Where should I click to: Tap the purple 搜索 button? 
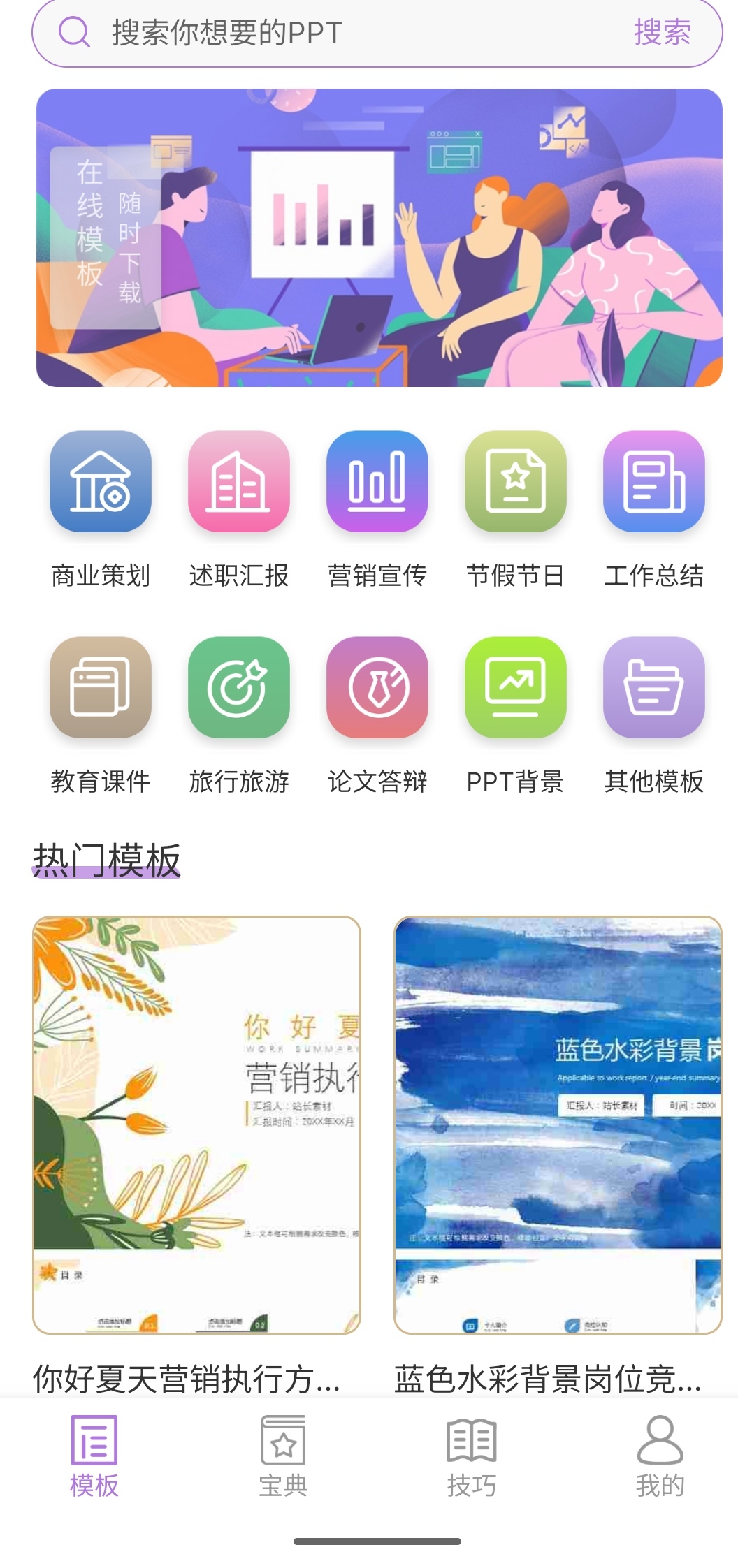[662, 33]
